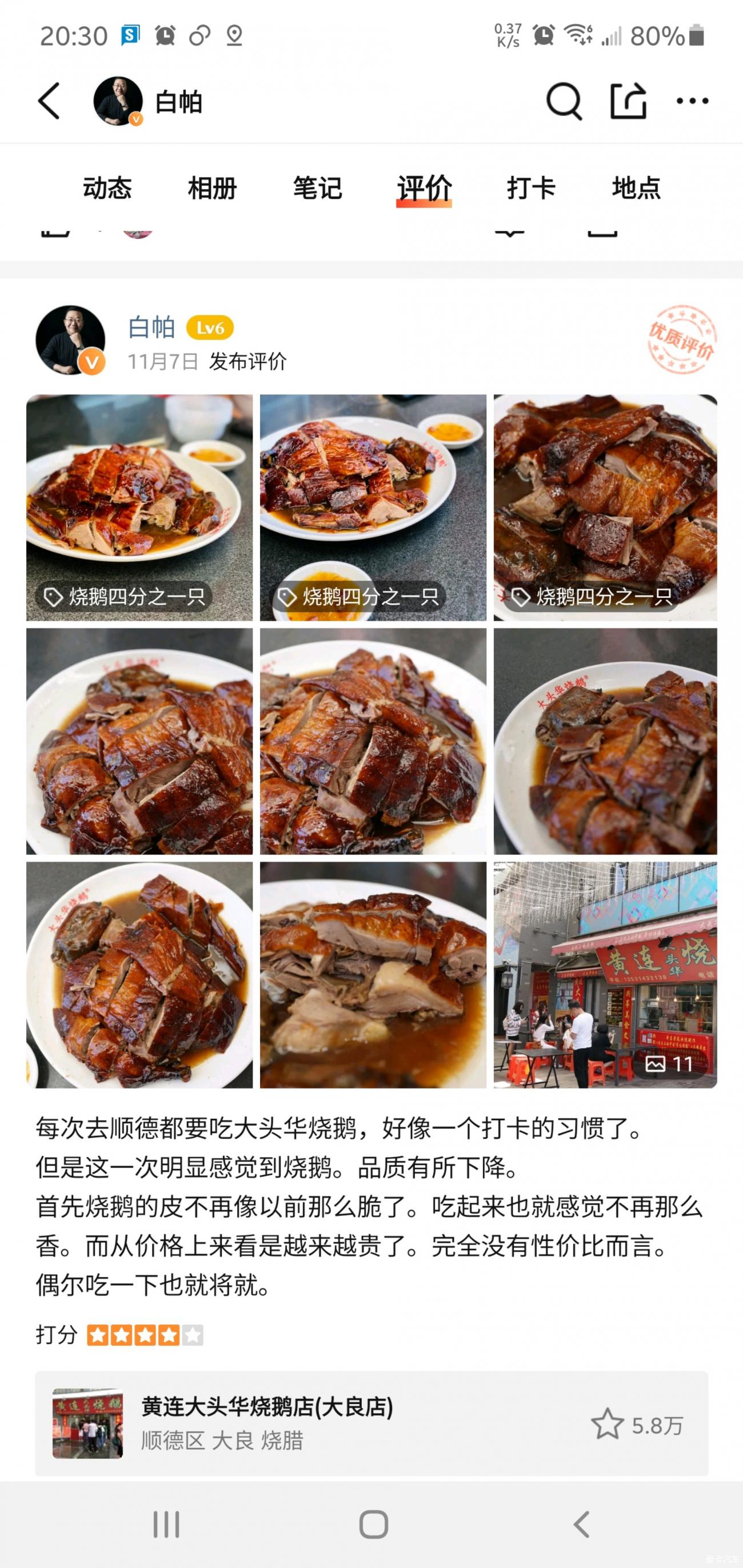Image resolution: width=743 pixels, height=1568 pixels.
Task: Switch to the 打卡 tab
Action: [x=531, y=187]
